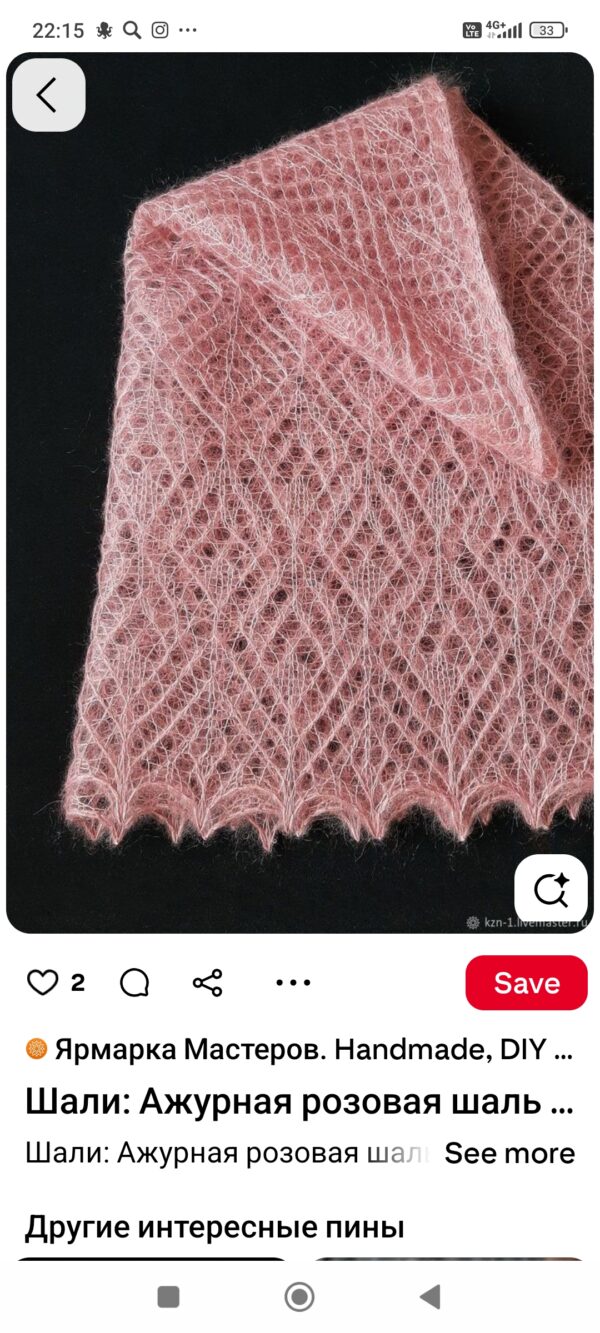Open recent apps from the navigation bar
Image resolution: width=600 pixels, height=1333 pixels.
pos(168,1297)
